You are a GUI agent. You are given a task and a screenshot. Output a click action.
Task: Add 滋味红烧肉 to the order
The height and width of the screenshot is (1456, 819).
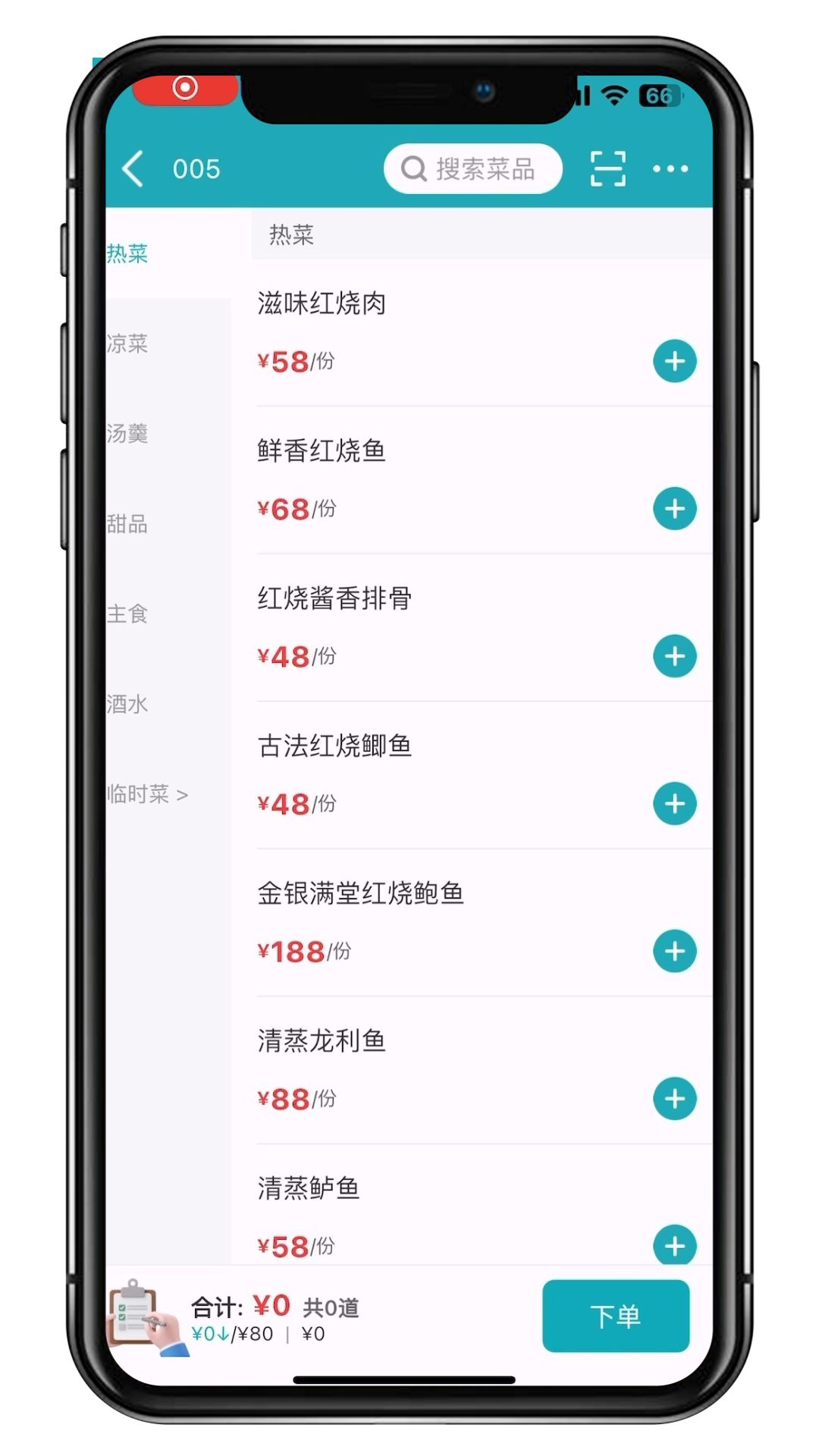coord(674,362)
